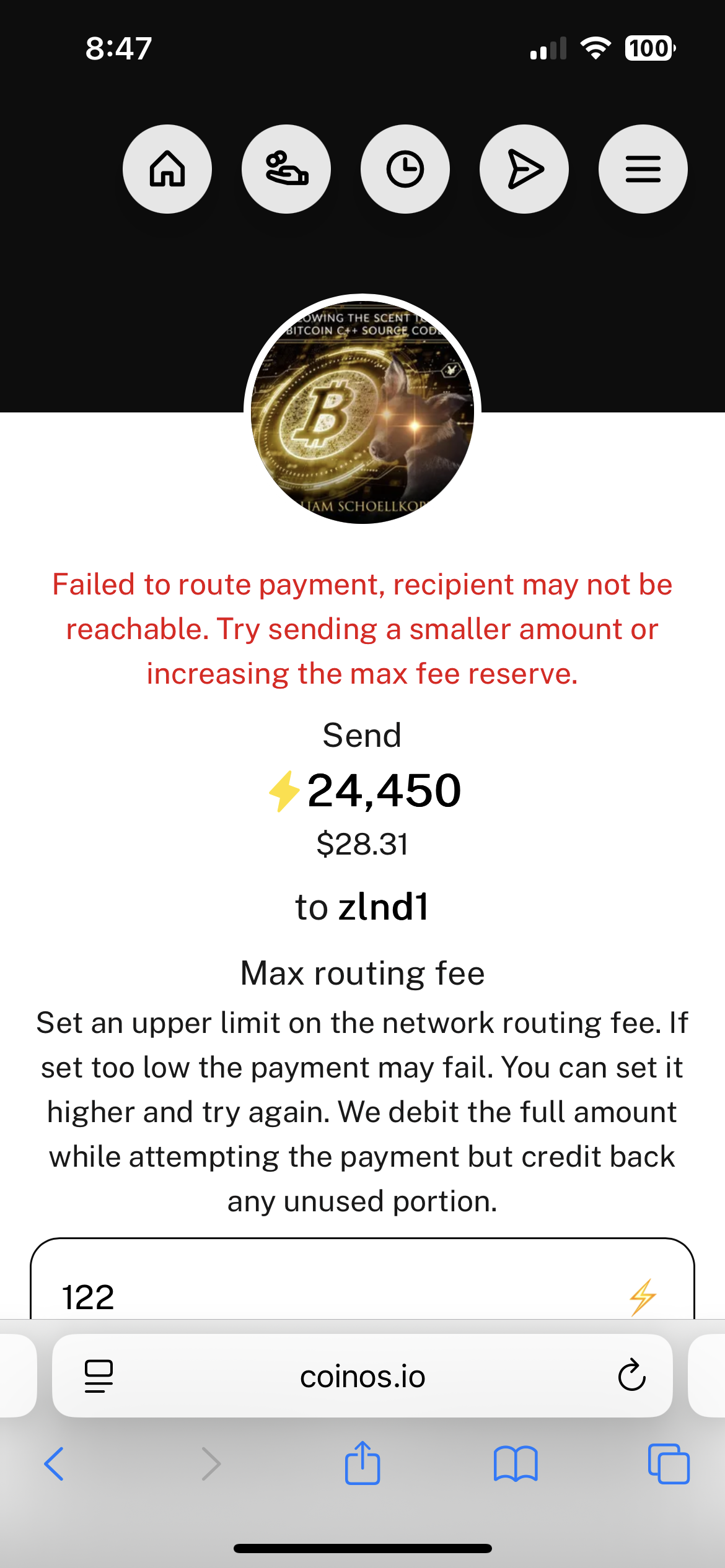Go to the coinos home icon
The height and width of the screenshot is (1568, 725).
(167, 169)
